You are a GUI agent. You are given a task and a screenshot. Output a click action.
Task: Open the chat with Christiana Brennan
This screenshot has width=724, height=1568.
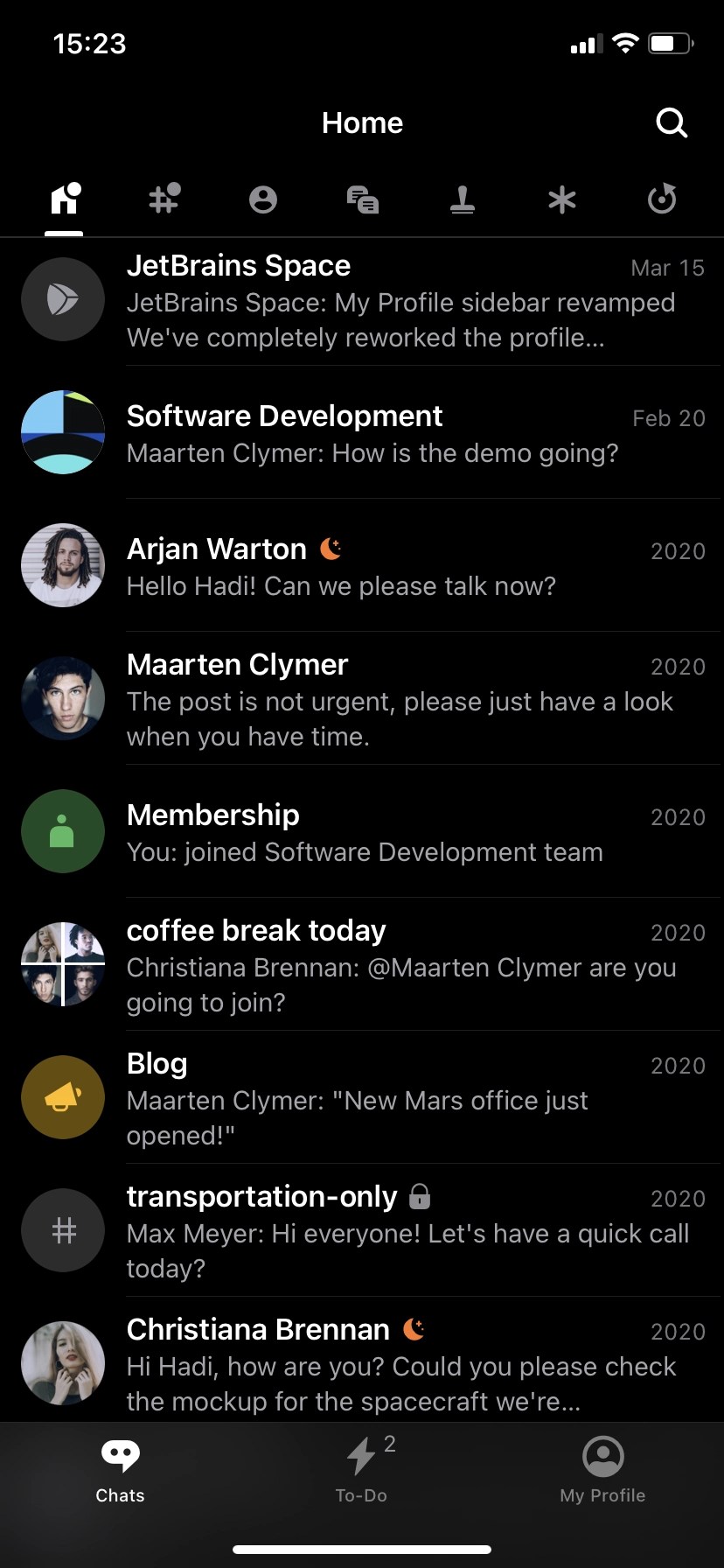point(402,1364)
